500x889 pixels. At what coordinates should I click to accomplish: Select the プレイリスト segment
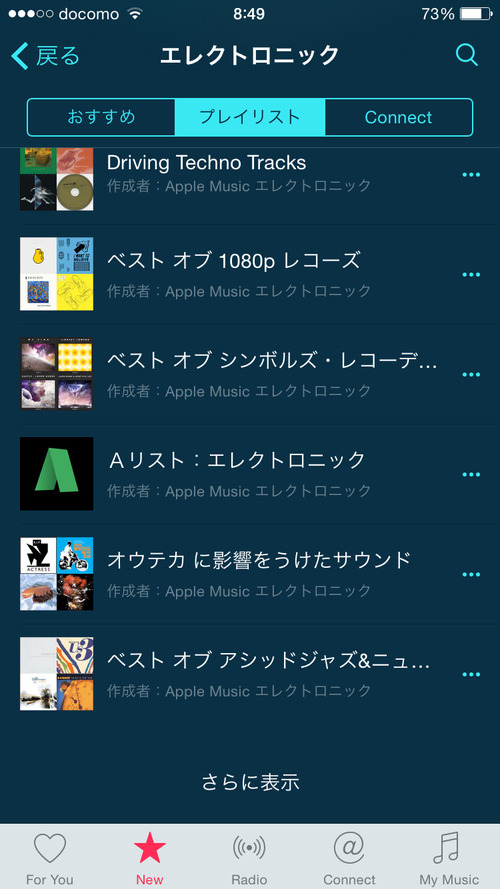pyautogui.click(x=250, y=117)
